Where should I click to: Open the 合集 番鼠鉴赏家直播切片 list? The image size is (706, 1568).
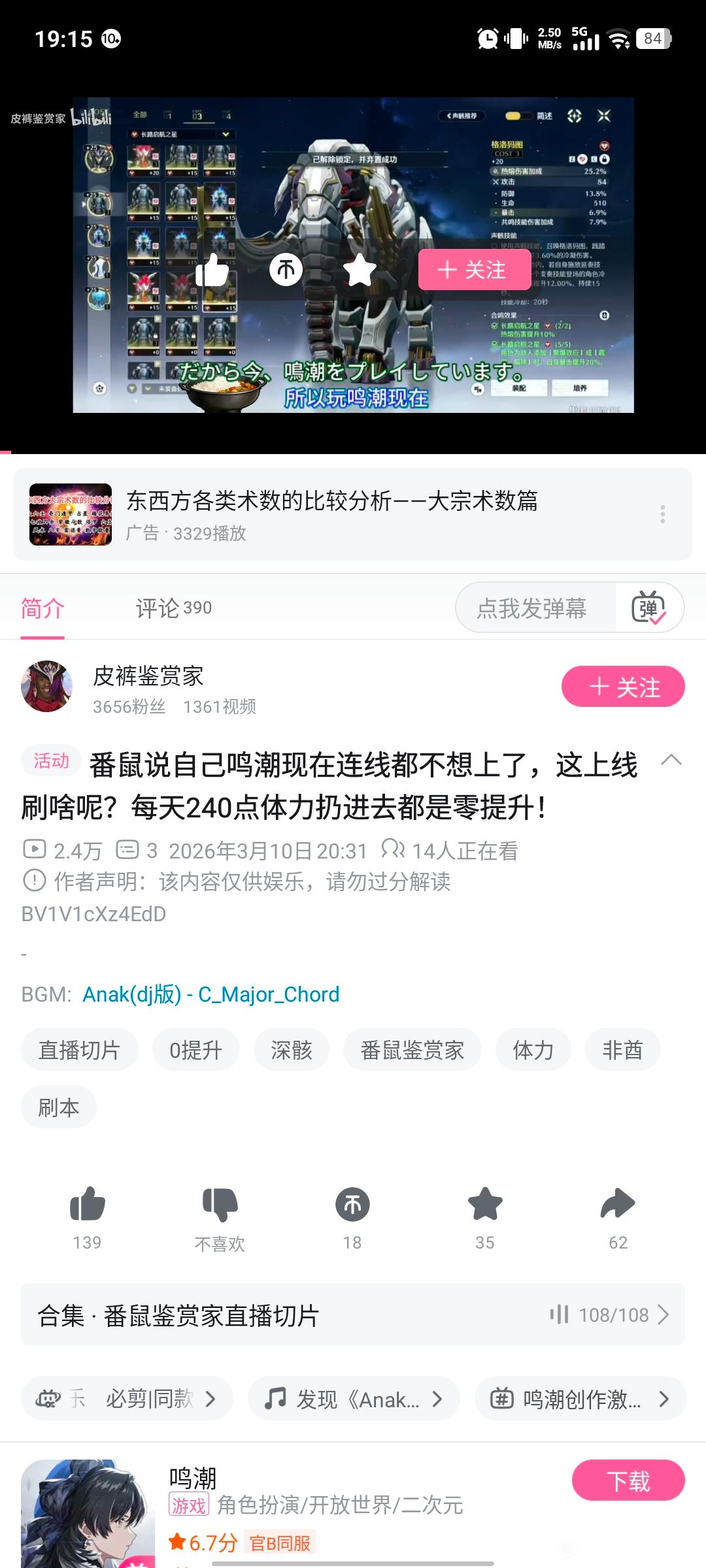(x=353, y=1315)
